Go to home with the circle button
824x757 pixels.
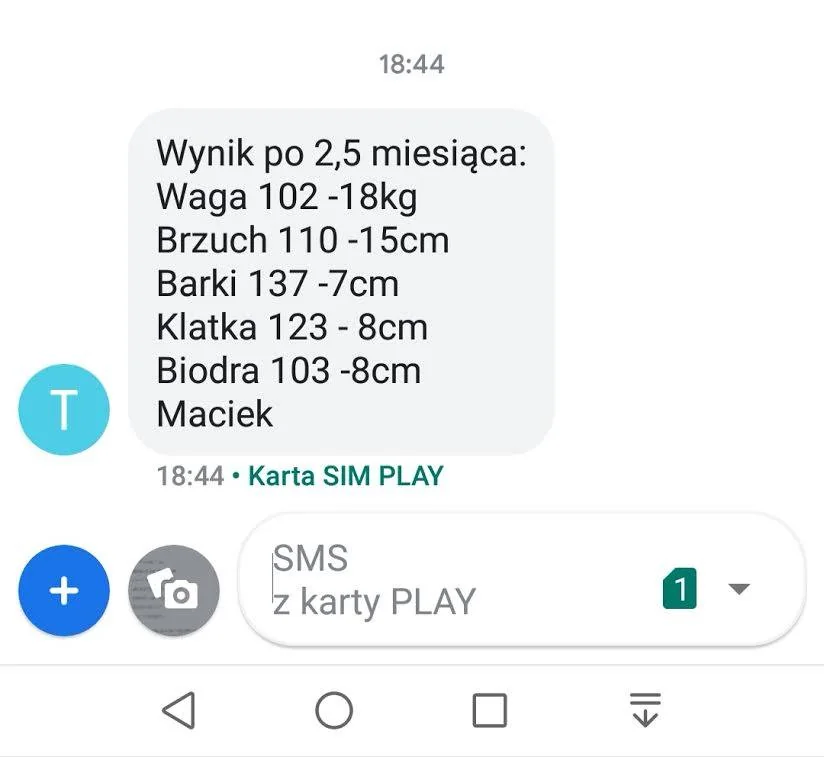(334, 710)
